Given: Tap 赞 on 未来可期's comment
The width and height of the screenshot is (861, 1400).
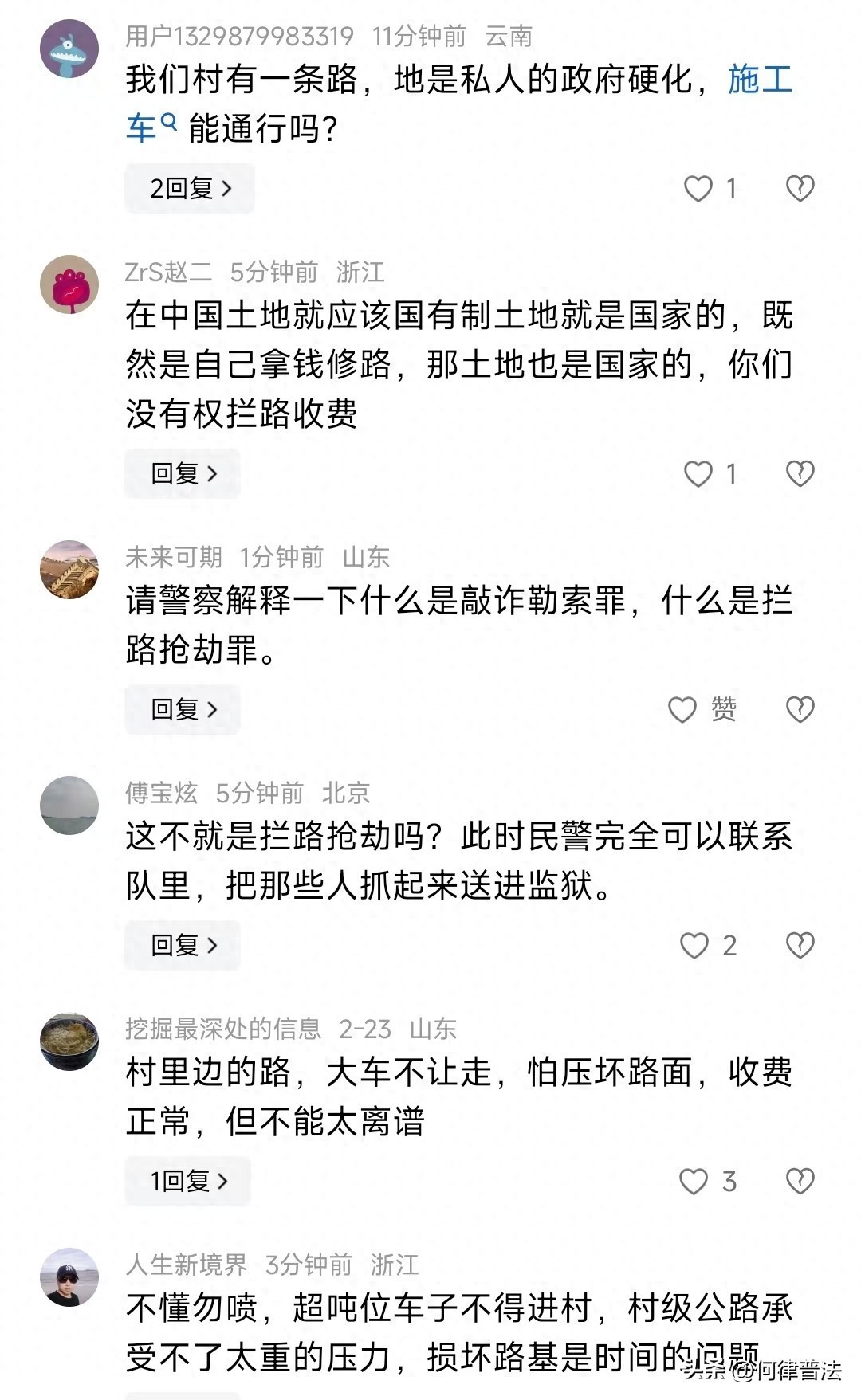Looking at the screenshot, I should [x=684, y=709].
